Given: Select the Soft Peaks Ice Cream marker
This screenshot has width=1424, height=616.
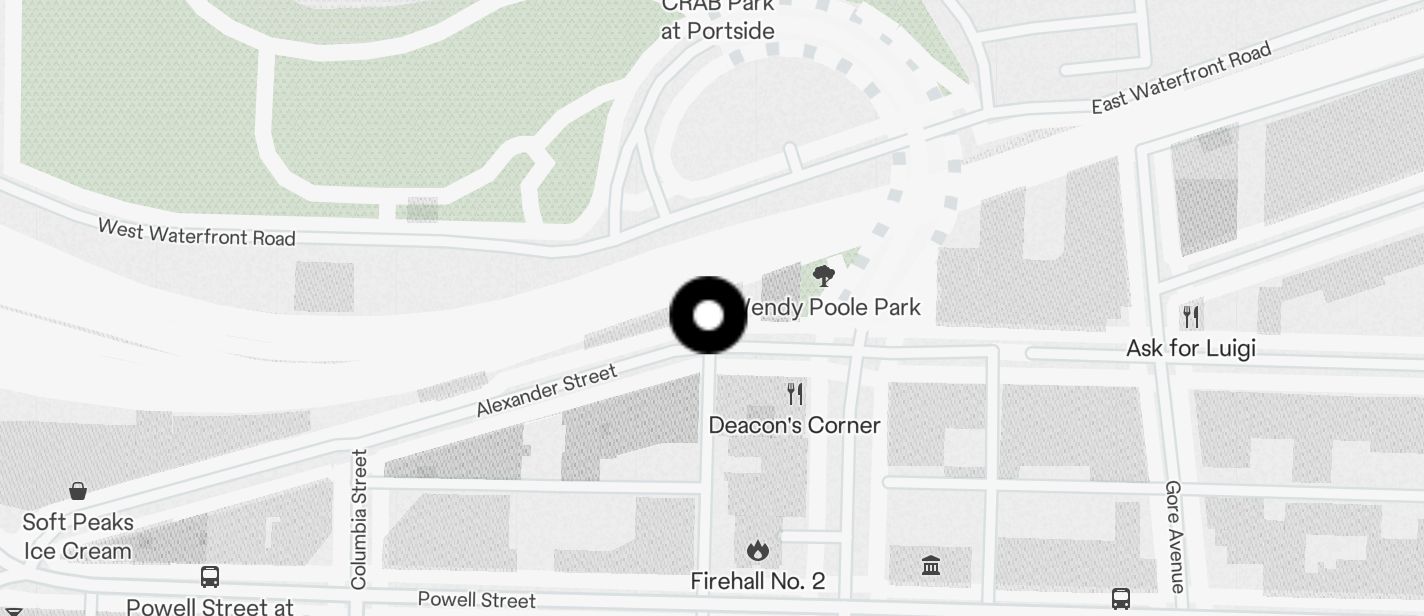Looking at the screenshot, I should click(x=78, y=490).
